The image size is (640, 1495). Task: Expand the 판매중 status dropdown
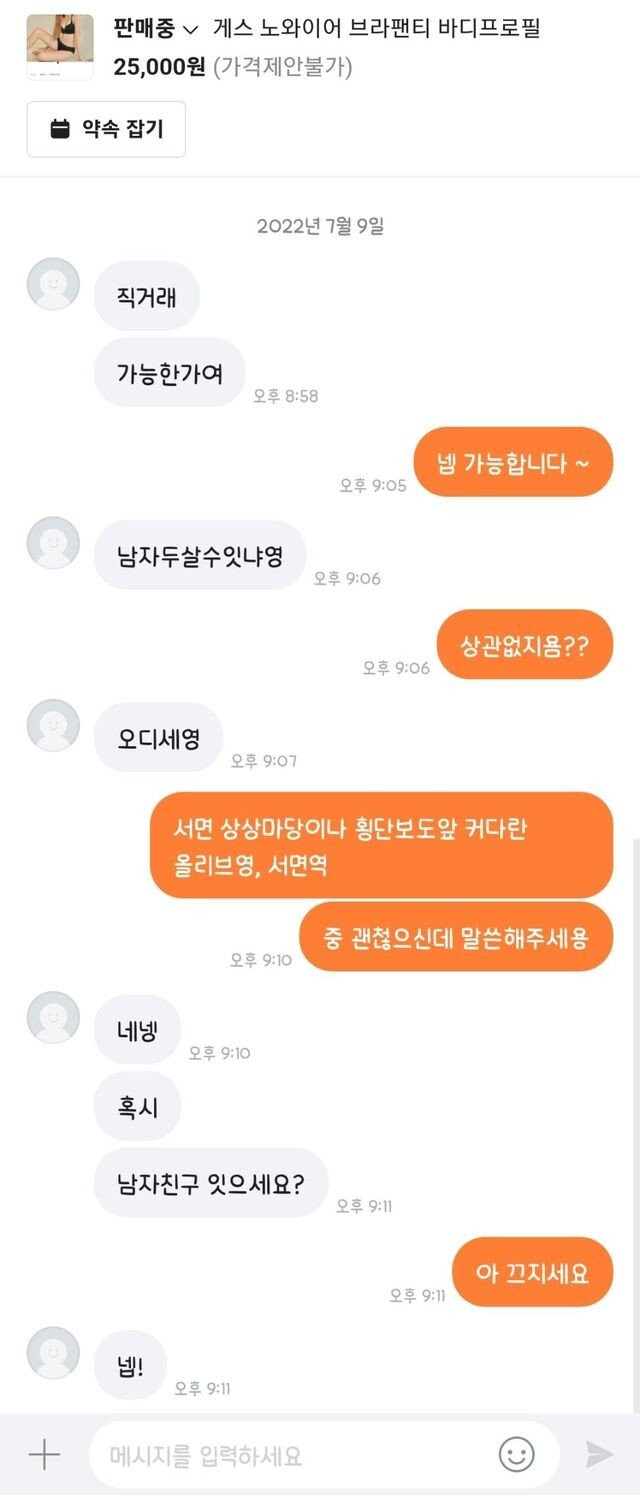(x=156, y=29)
